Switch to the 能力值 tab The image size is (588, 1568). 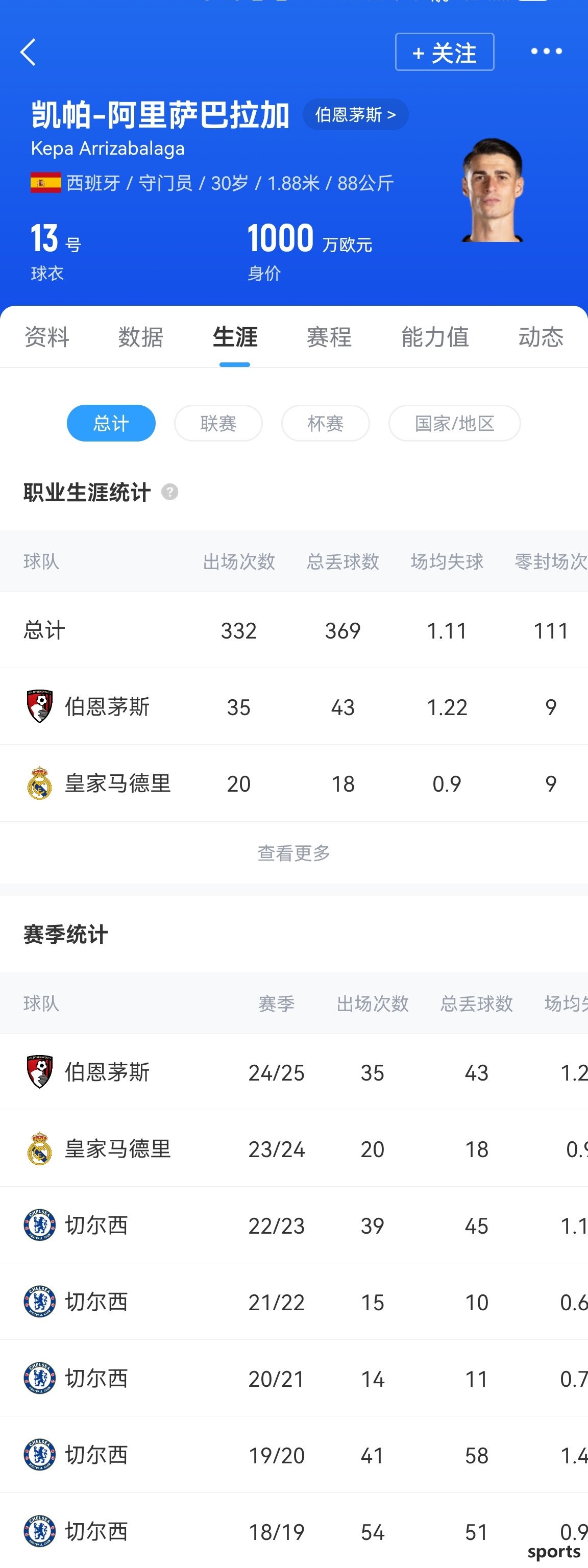(434, 336)
